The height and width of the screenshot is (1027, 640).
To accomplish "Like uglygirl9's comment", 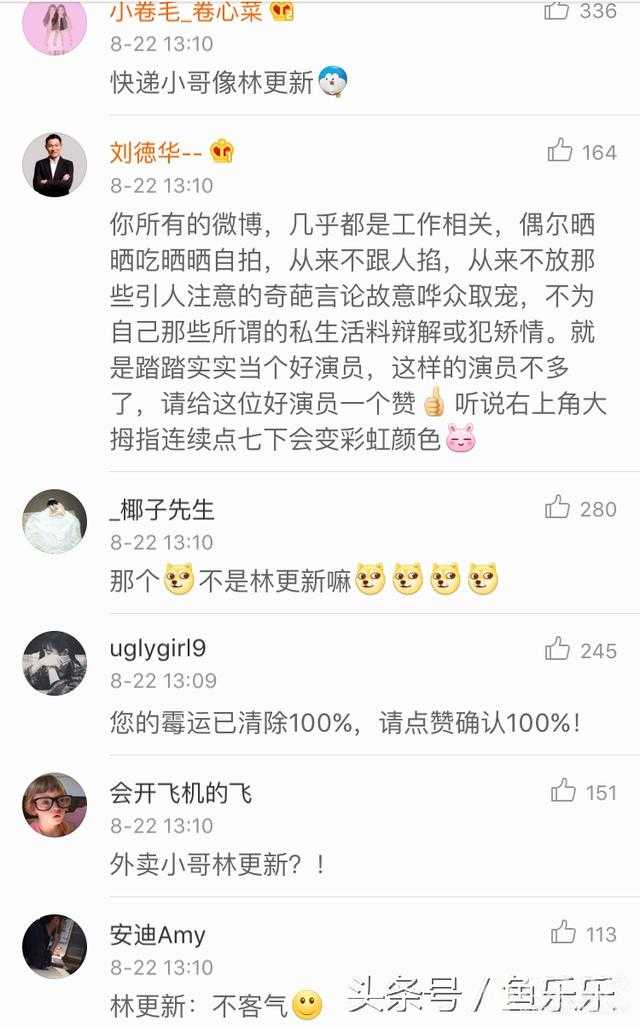I will tap(558, 650).
